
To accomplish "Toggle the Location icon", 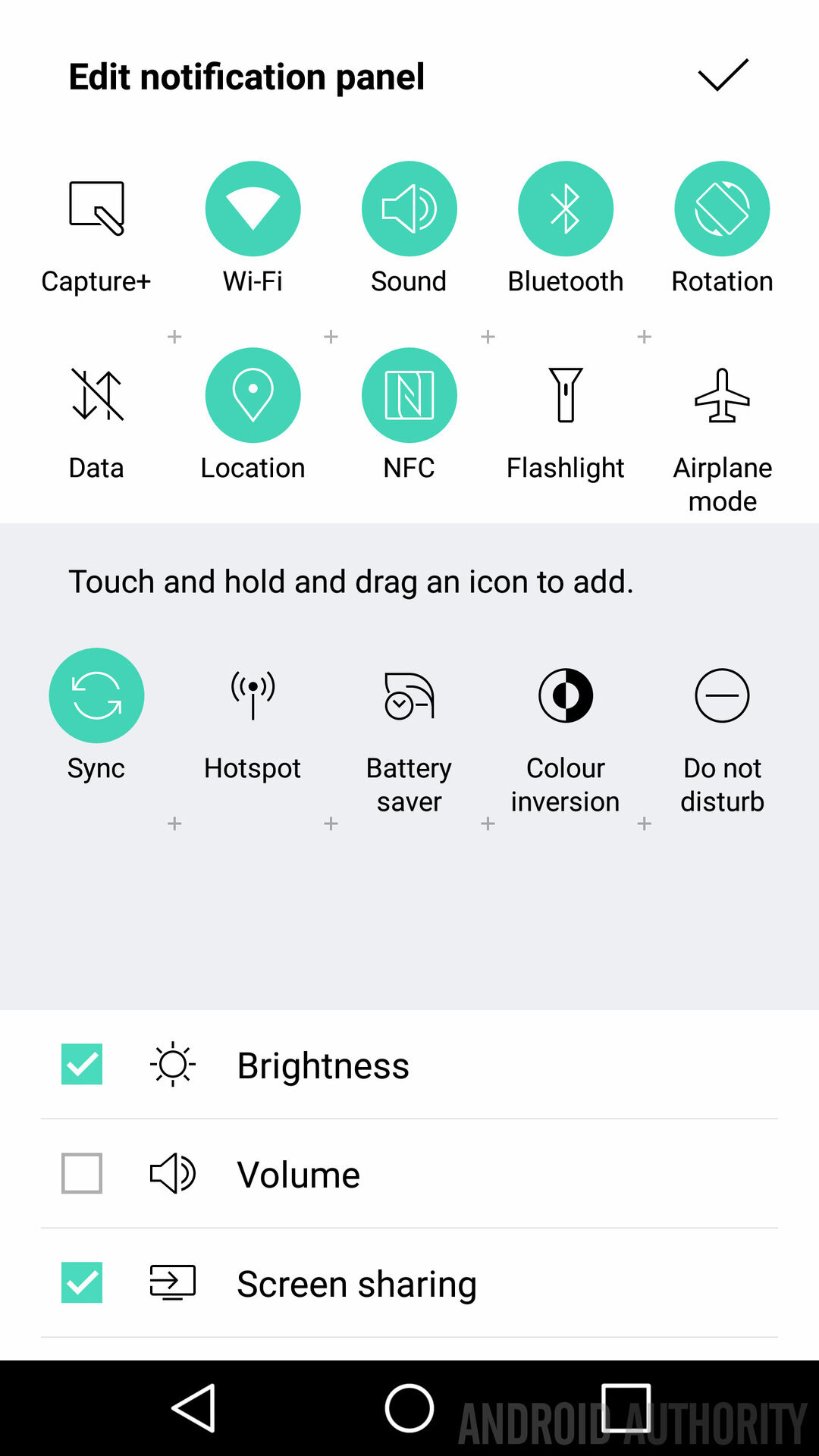I will 253,395.
